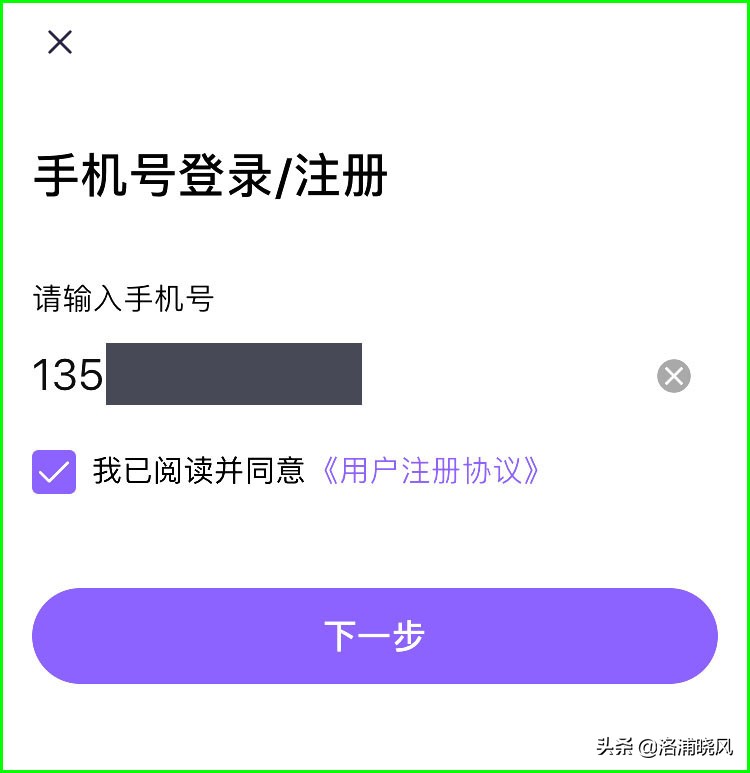The image size is (750, 773).
Task: Exit registration using the close icon
Action: click(60, 42)
